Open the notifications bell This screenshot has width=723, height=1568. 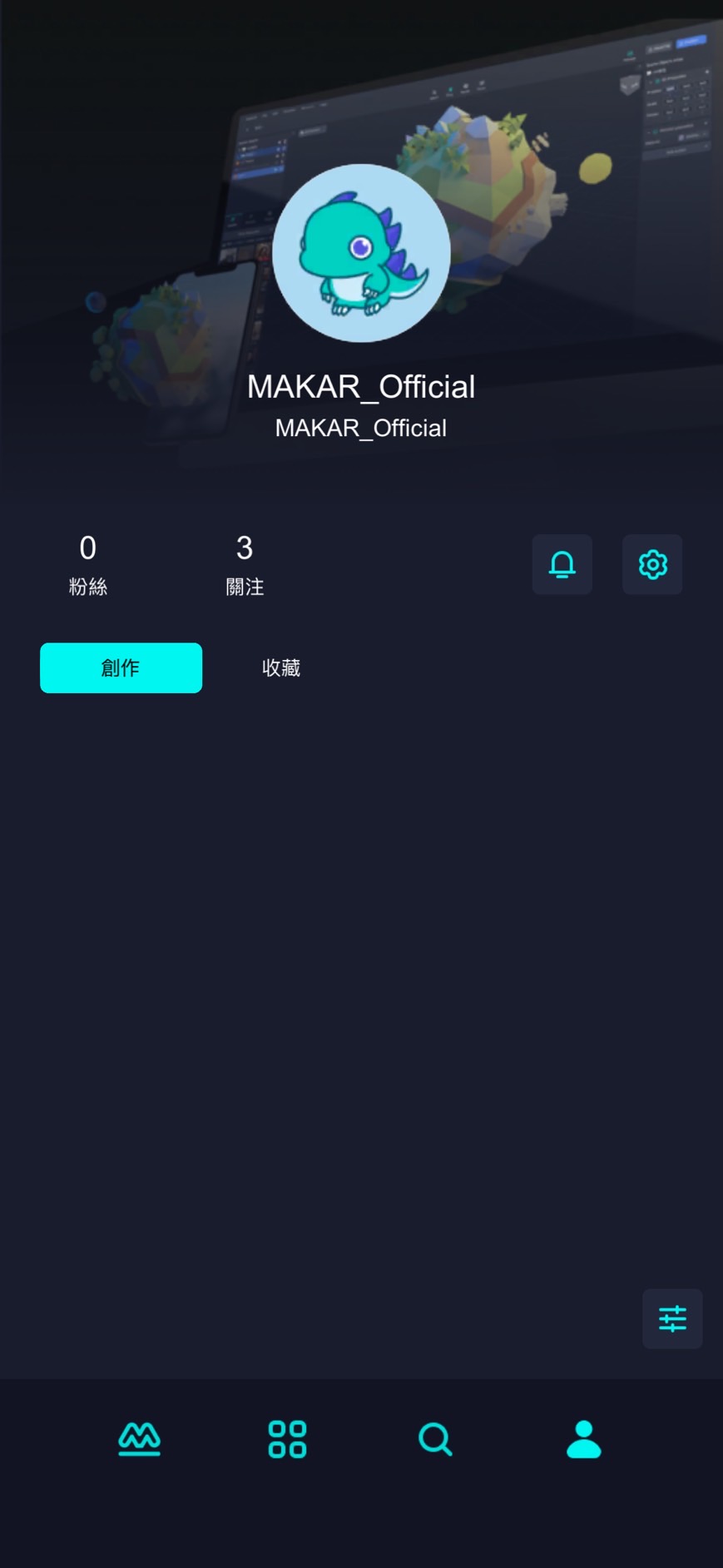pos(562,564)
